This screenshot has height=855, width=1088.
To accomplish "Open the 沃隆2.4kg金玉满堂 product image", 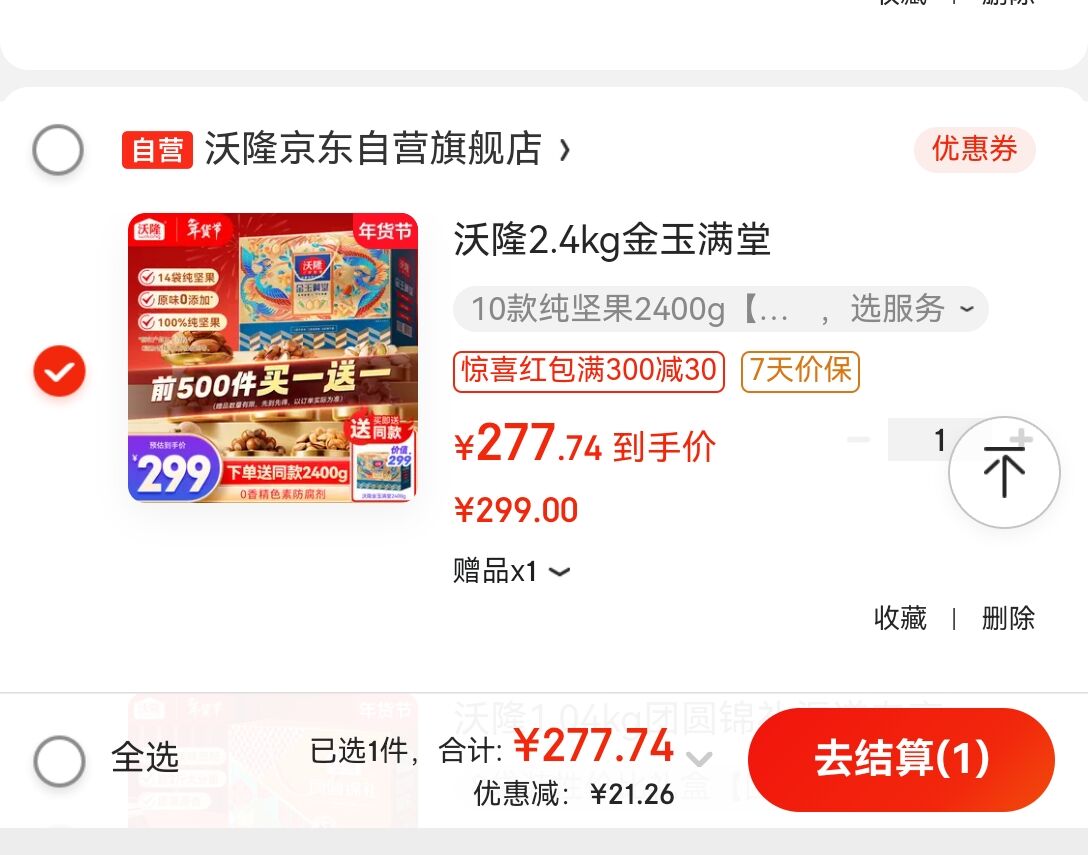I will [x=273, y=357].
